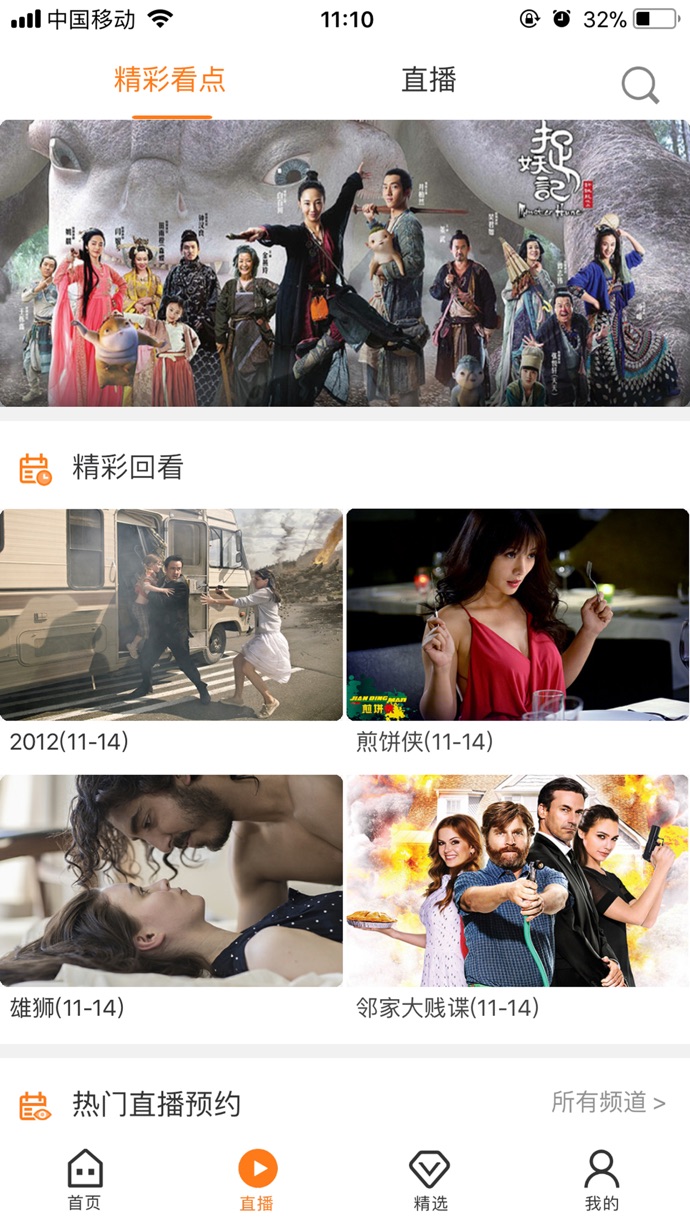Watch the 煎饼侠(11-14) replay
Screen dimensions: 690x1227
click(517, 615)
